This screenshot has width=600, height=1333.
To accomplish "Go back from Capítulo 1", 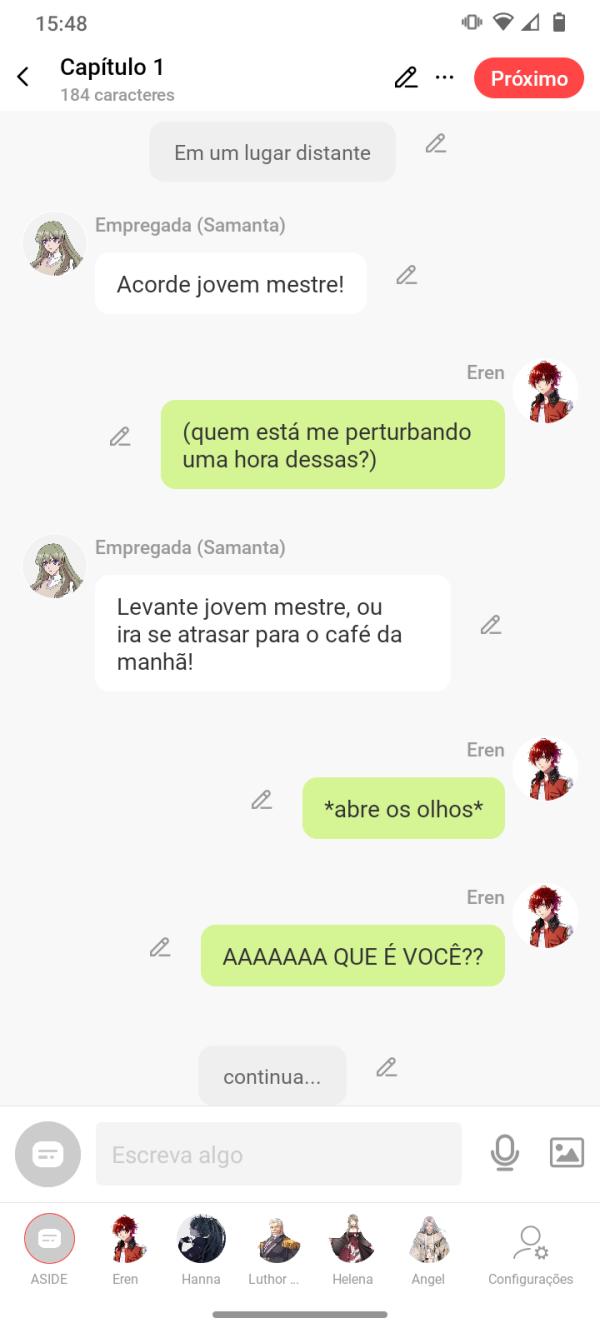I will pyautogui.click(x=23, y=78).
